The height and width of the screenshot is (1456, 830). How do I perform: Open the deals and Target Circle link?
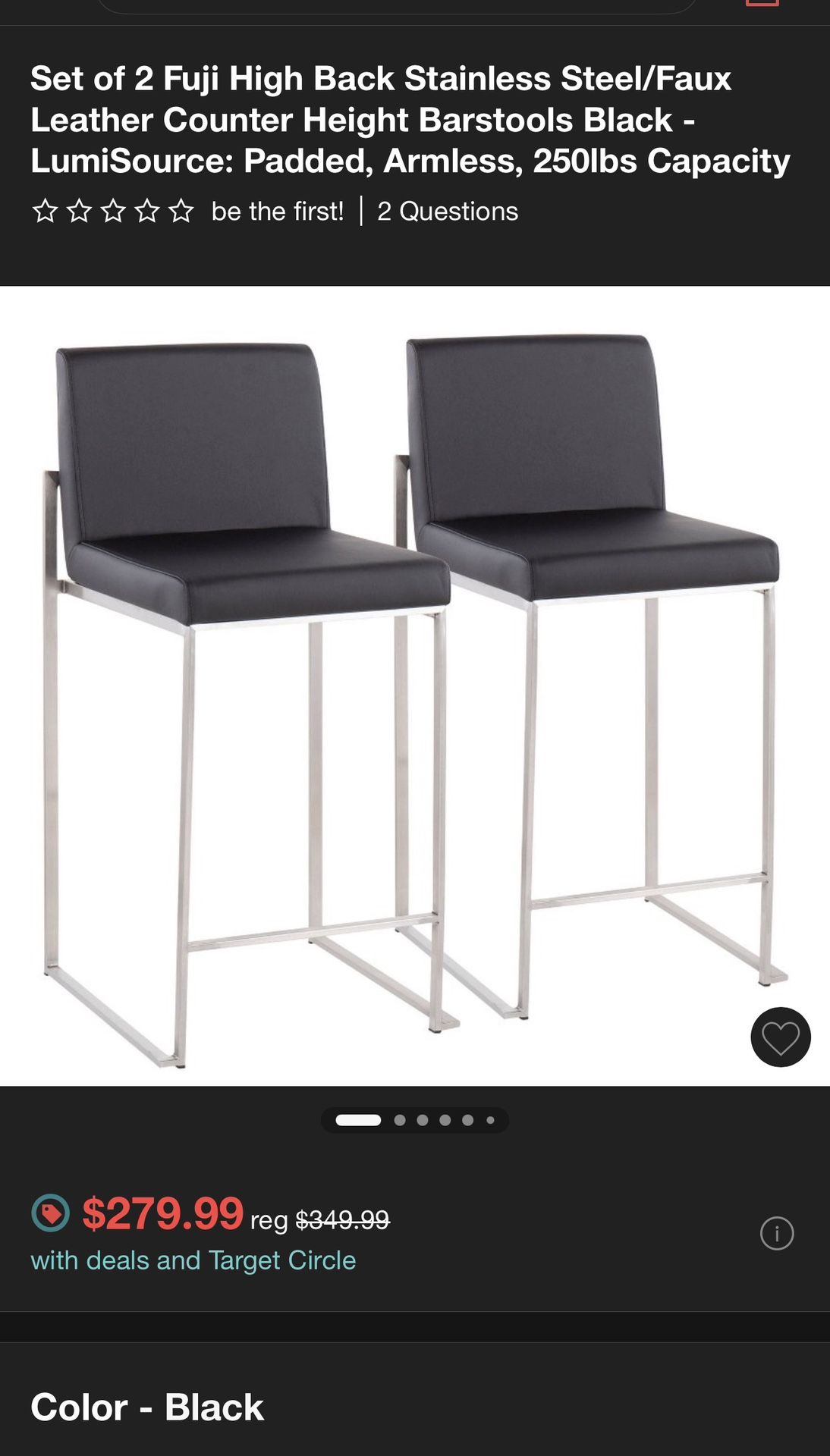pyautogui.click(x=193, y=1260)
